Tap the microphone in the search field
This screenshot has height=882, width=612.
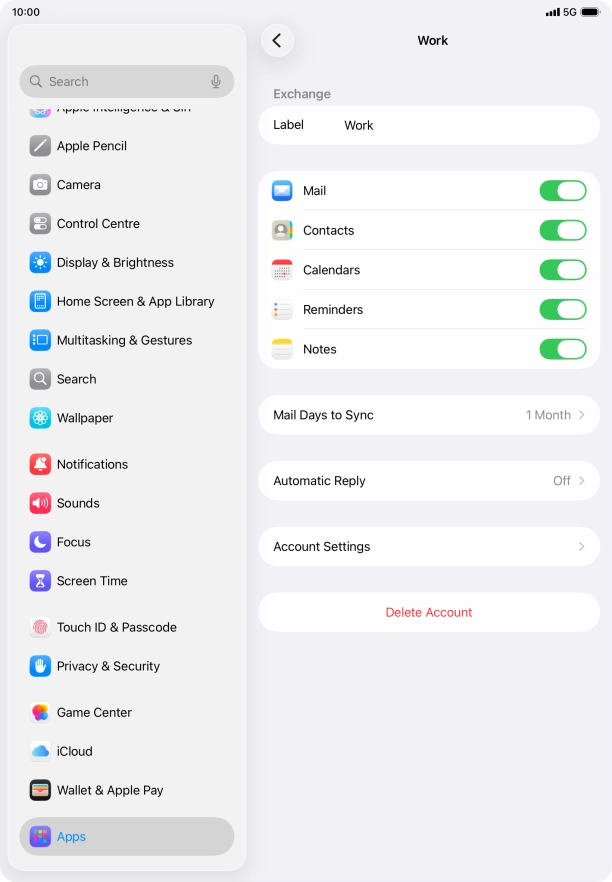pos(216,82)
